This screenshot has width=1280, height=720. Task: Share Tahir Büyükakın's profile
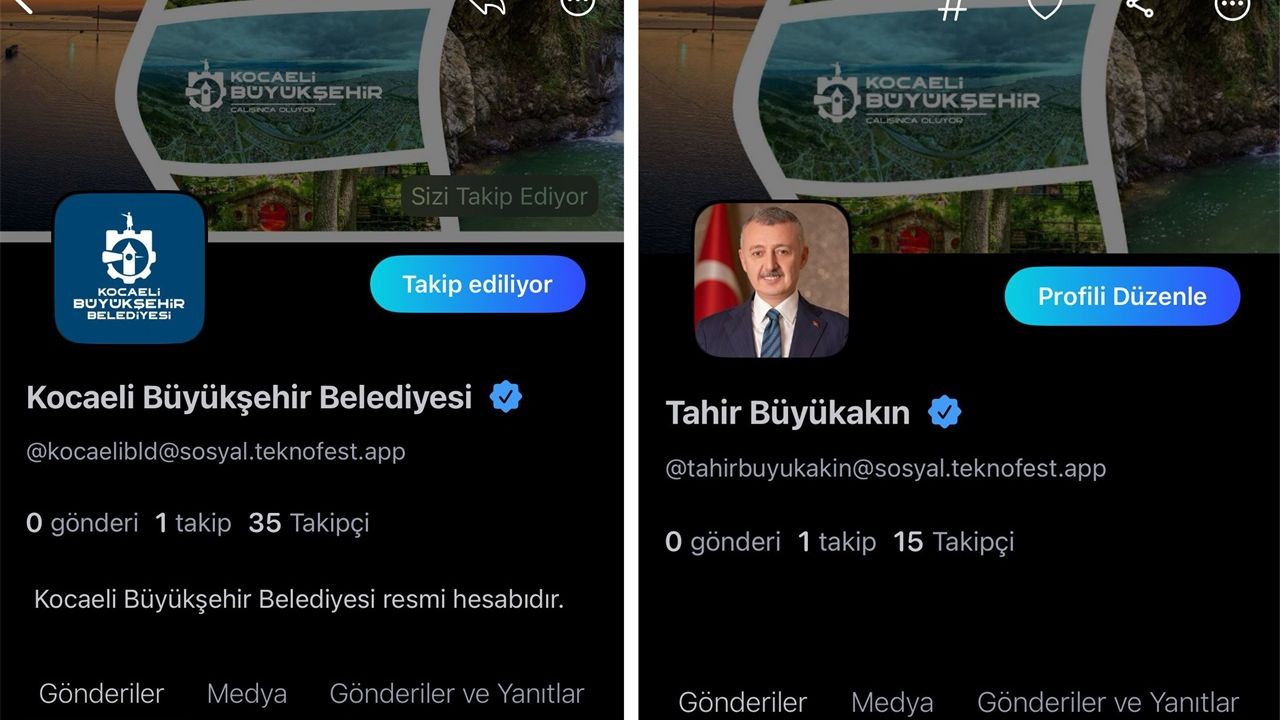click(1139, 8)
